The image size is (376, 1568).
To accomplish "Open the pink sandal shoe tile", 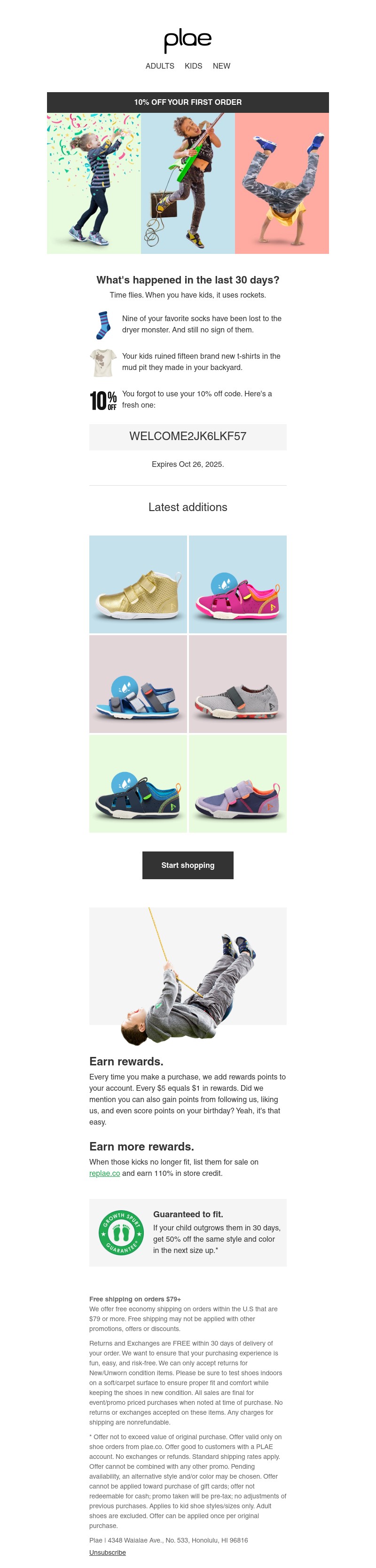I will click(x=237, y=584).
